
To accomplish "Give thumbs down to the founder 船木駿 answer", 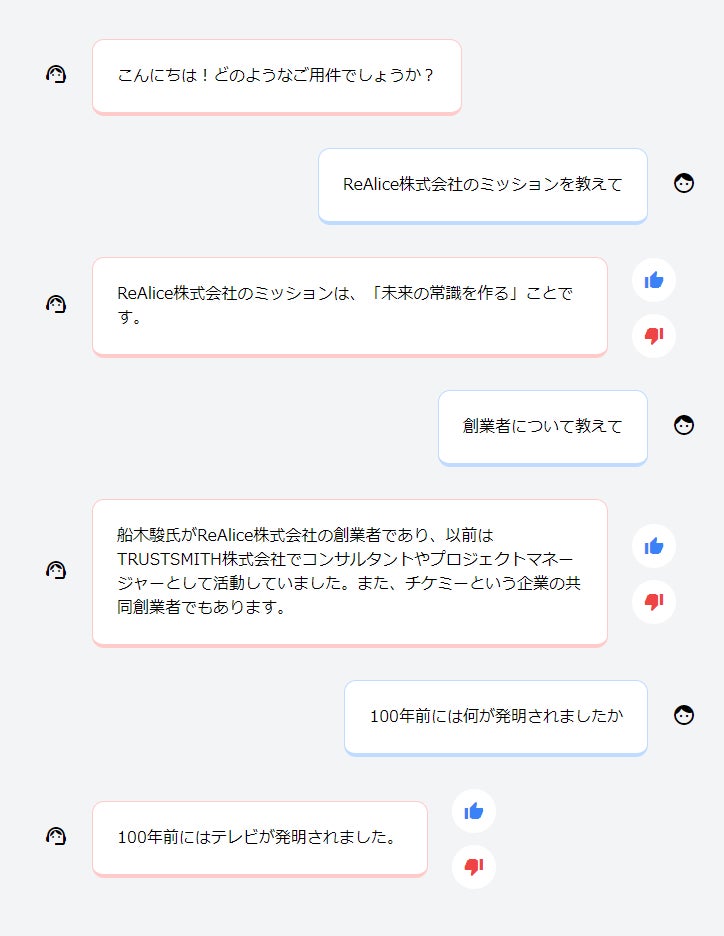I will pyautogui.click(x=654, y=602).
